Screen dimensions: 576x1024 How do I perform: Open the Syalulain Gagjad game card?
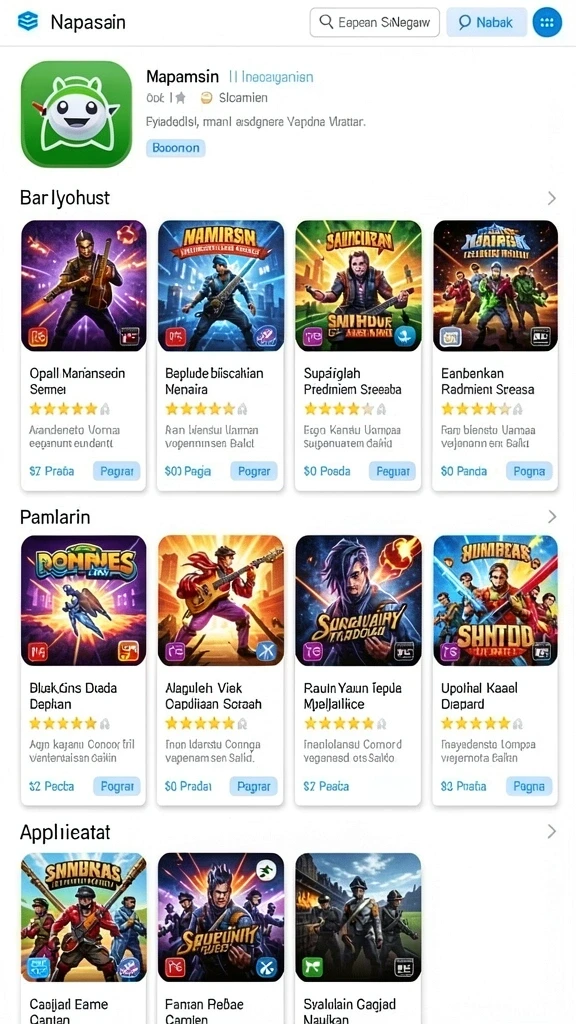358,938
